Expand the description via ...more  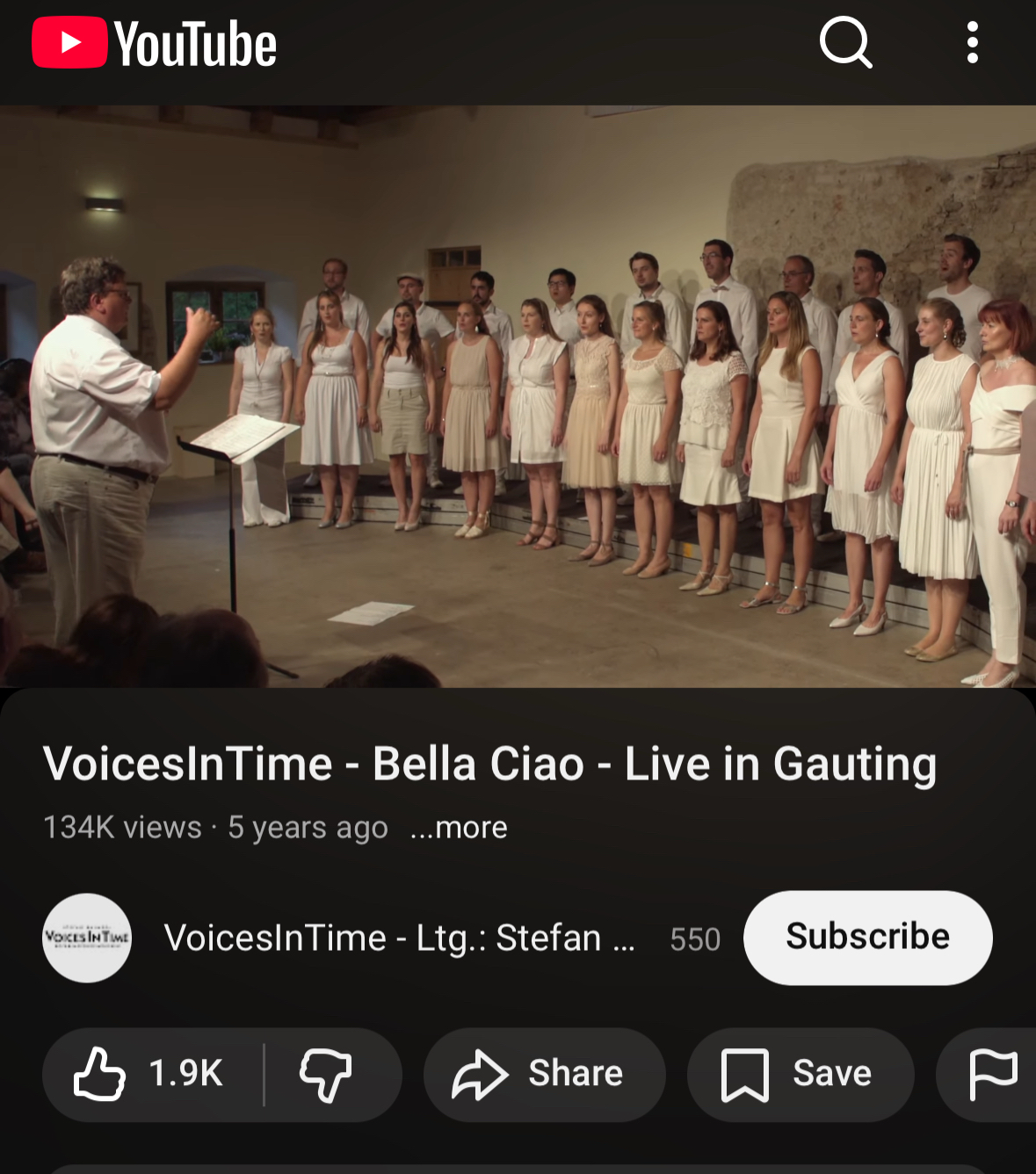[459, 827]
